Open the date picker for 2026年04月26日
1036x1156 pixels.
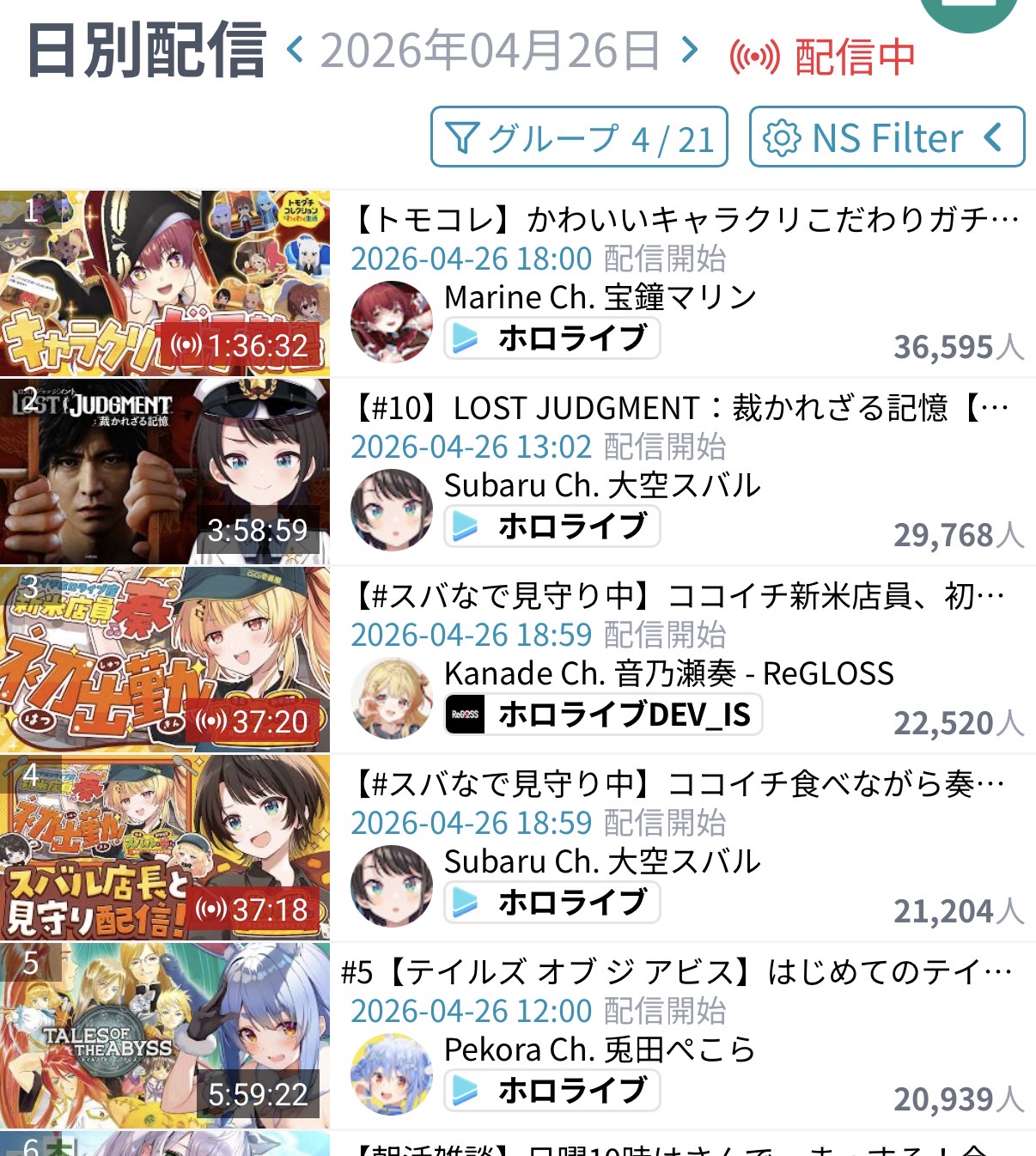491,52
